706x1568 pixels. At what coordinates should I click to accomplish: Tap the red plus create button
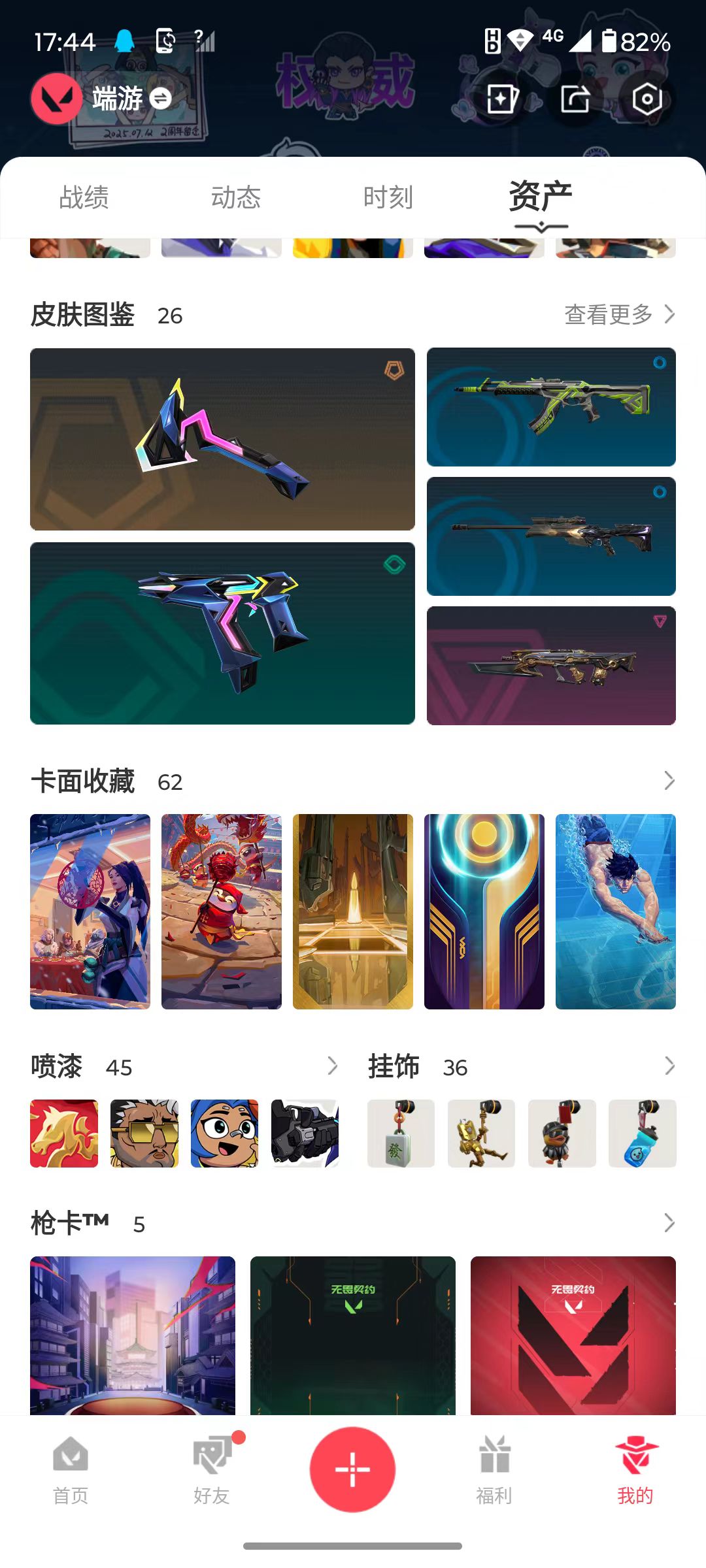[x=352, y=1470]
